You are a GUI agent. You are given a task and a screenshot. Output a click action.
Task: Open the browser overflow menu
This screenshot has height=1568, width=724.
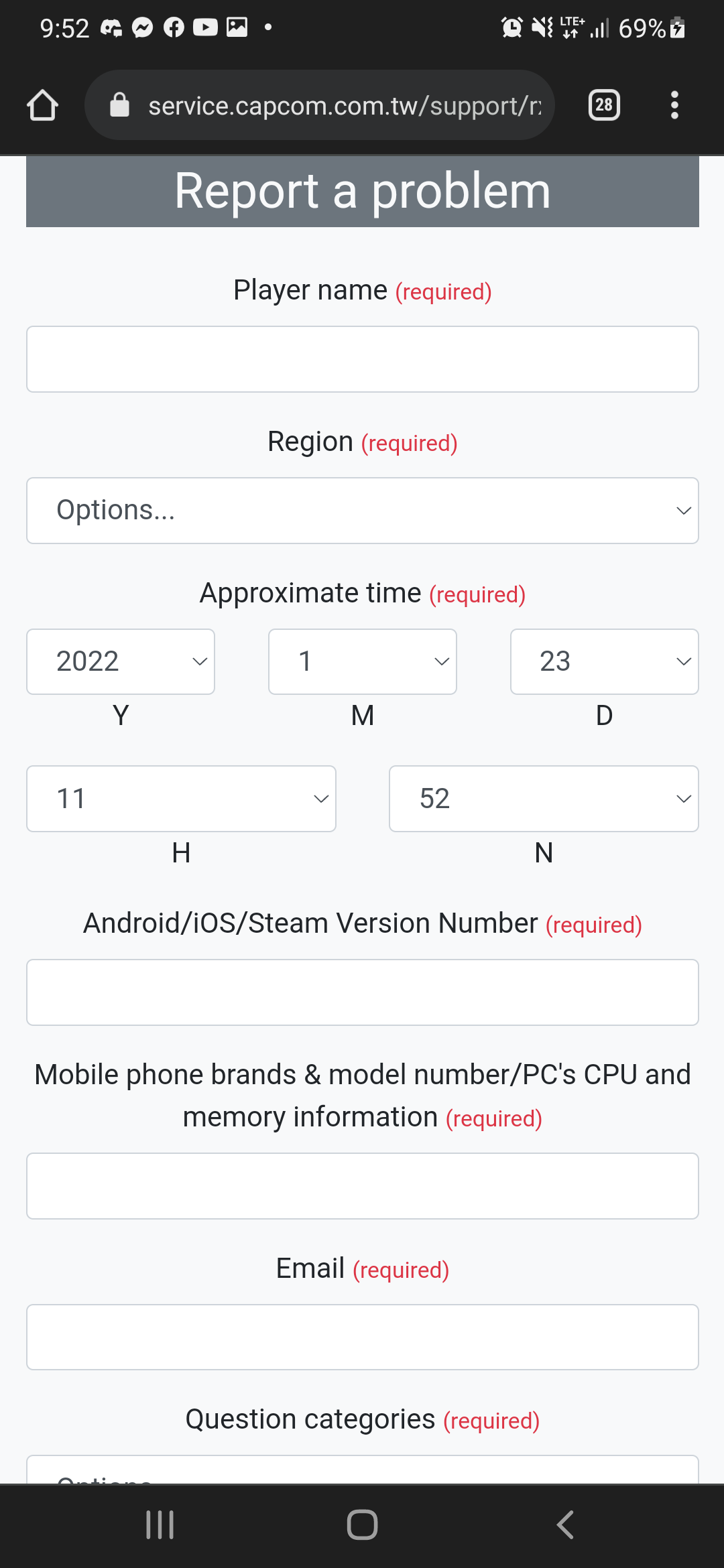pyautogui.click(x=674, y=105)
